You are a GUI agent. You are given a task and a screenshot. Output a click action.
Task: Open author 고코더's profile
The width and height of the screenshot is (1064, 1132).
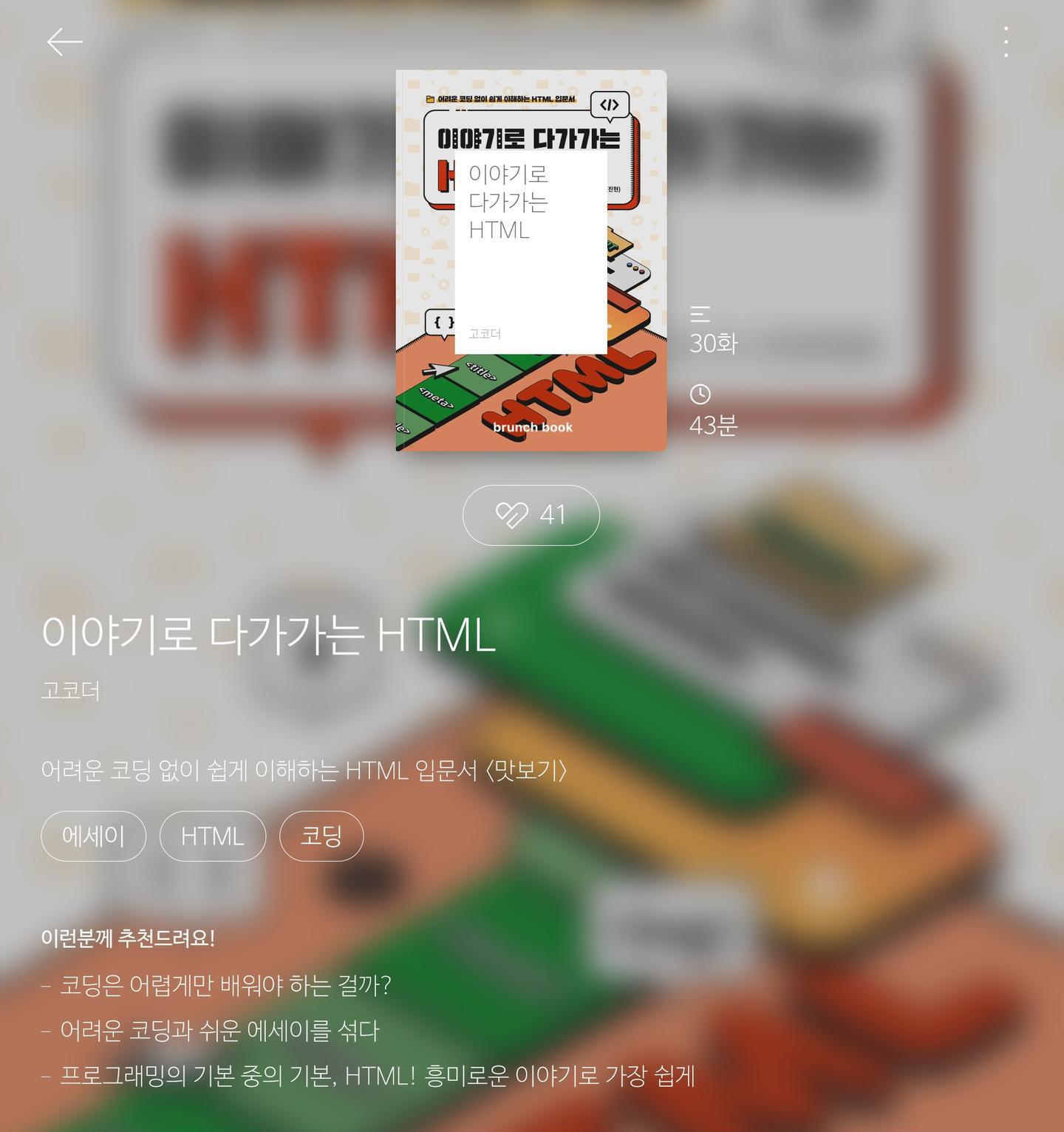pyautogui.click(x=70, y=691)
